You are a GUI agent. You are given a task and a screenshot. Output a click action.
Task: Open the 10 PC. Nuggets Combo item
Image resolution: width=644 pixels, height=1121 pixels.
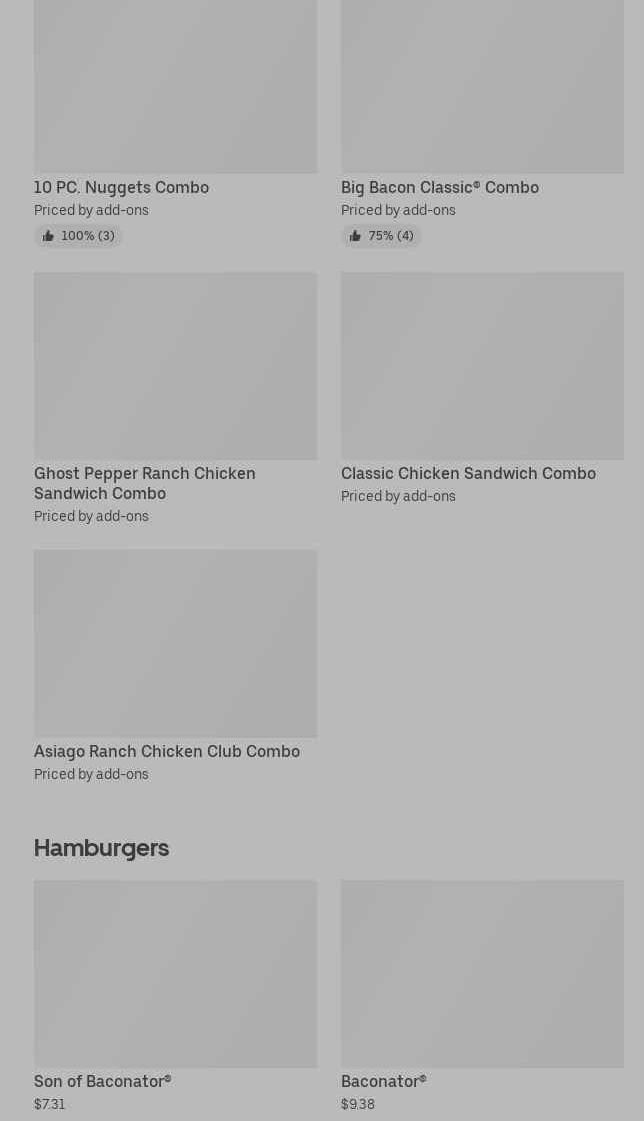coord(175,122)
